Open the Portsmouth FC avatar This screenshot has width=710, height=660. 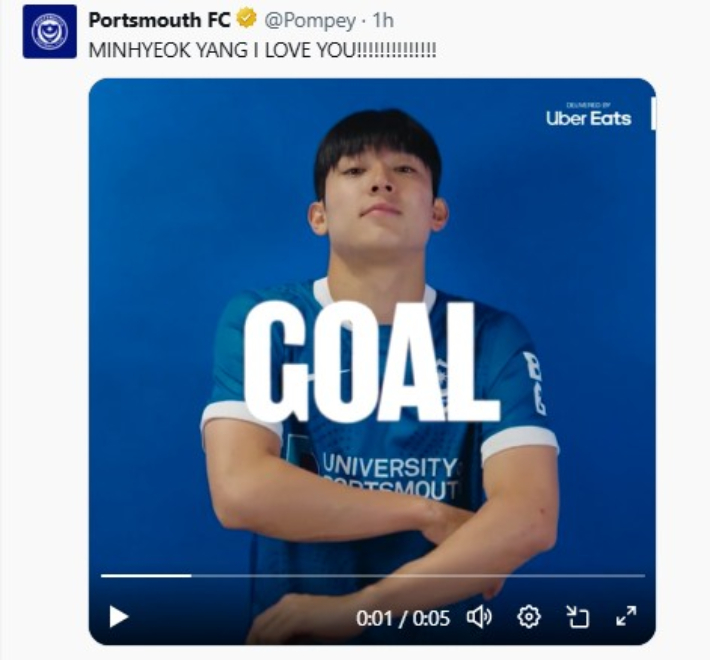tap(49, 32)
